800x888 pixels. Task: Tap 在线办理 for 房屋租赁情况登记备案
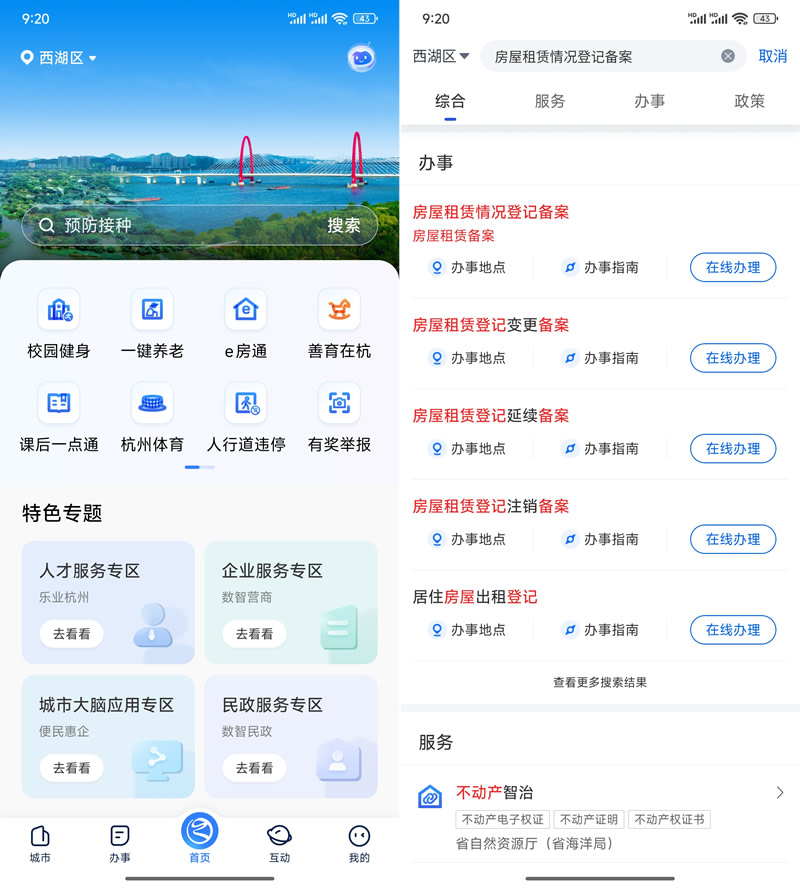[733, 267]
